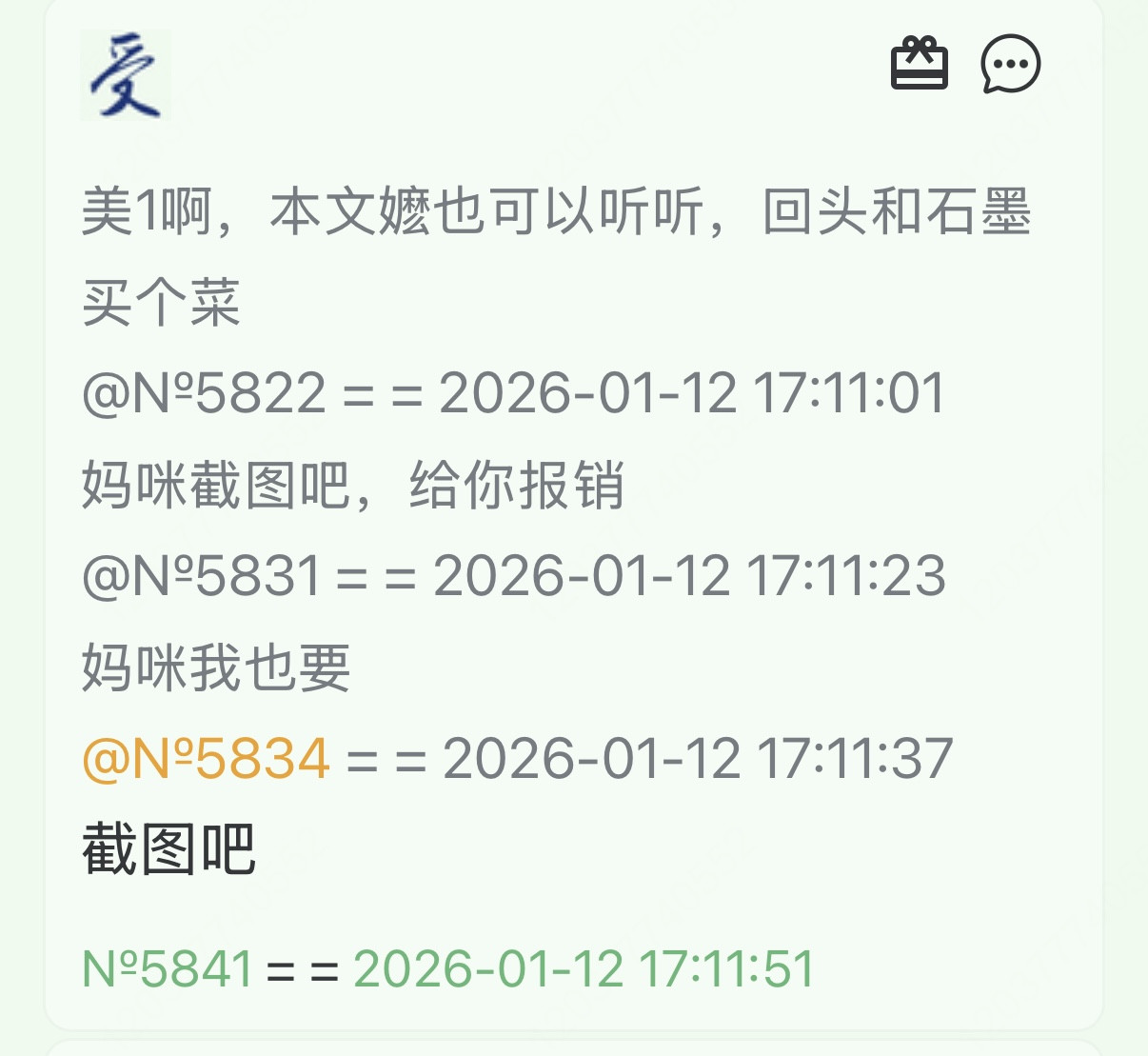The width and height of the screenshot is (1148, 1056).
Task: Reply using the speech bubble icon
Action: [1010, 64]
